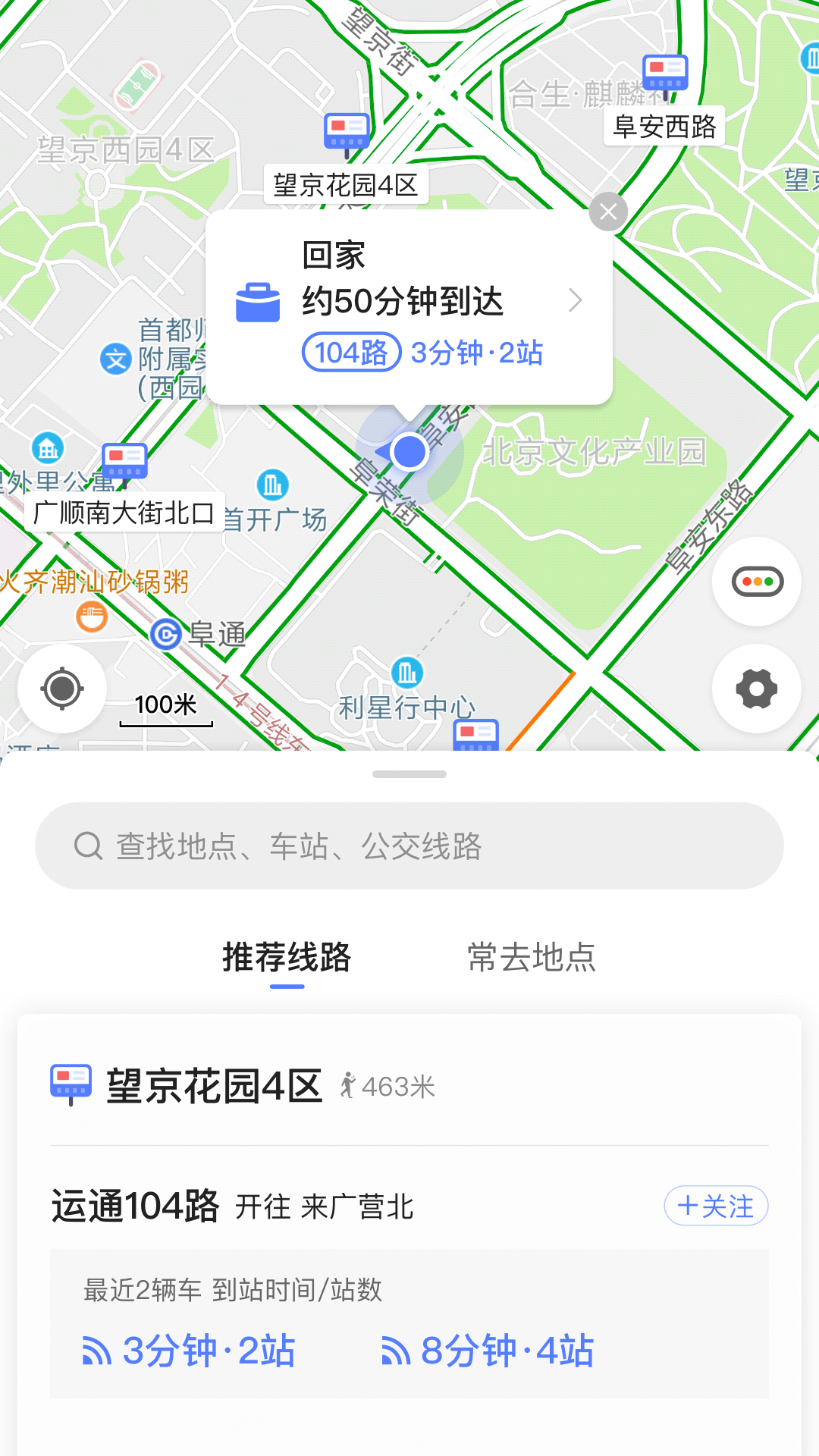Dismiss the 回家 route popup
Image resolution: width=819 pixels, height=1456 pixels.
point(607,212)
